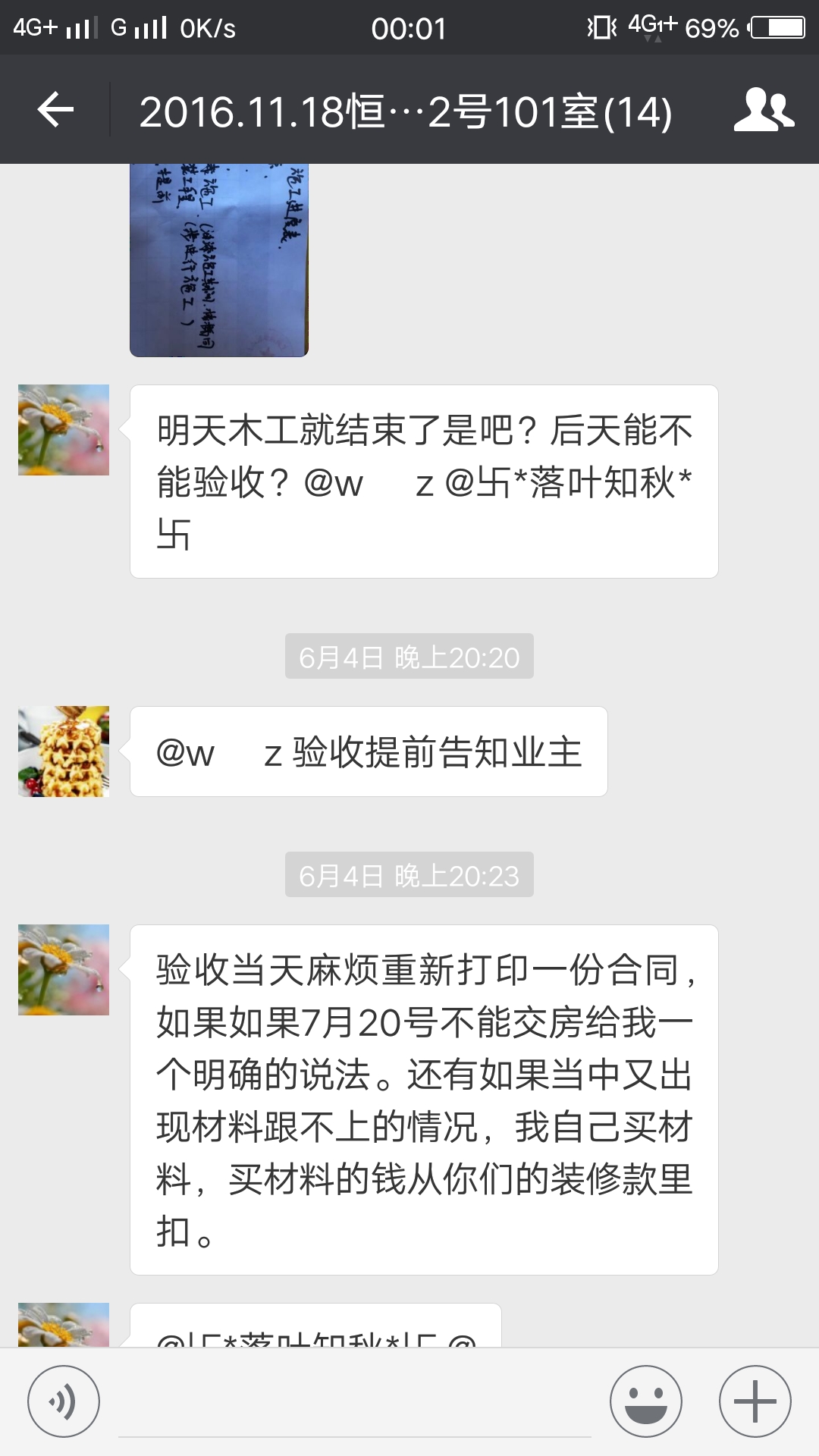This screenshot has height=1456, width=819.
Task: Switch to voice message input
Action: point(64,1401)
